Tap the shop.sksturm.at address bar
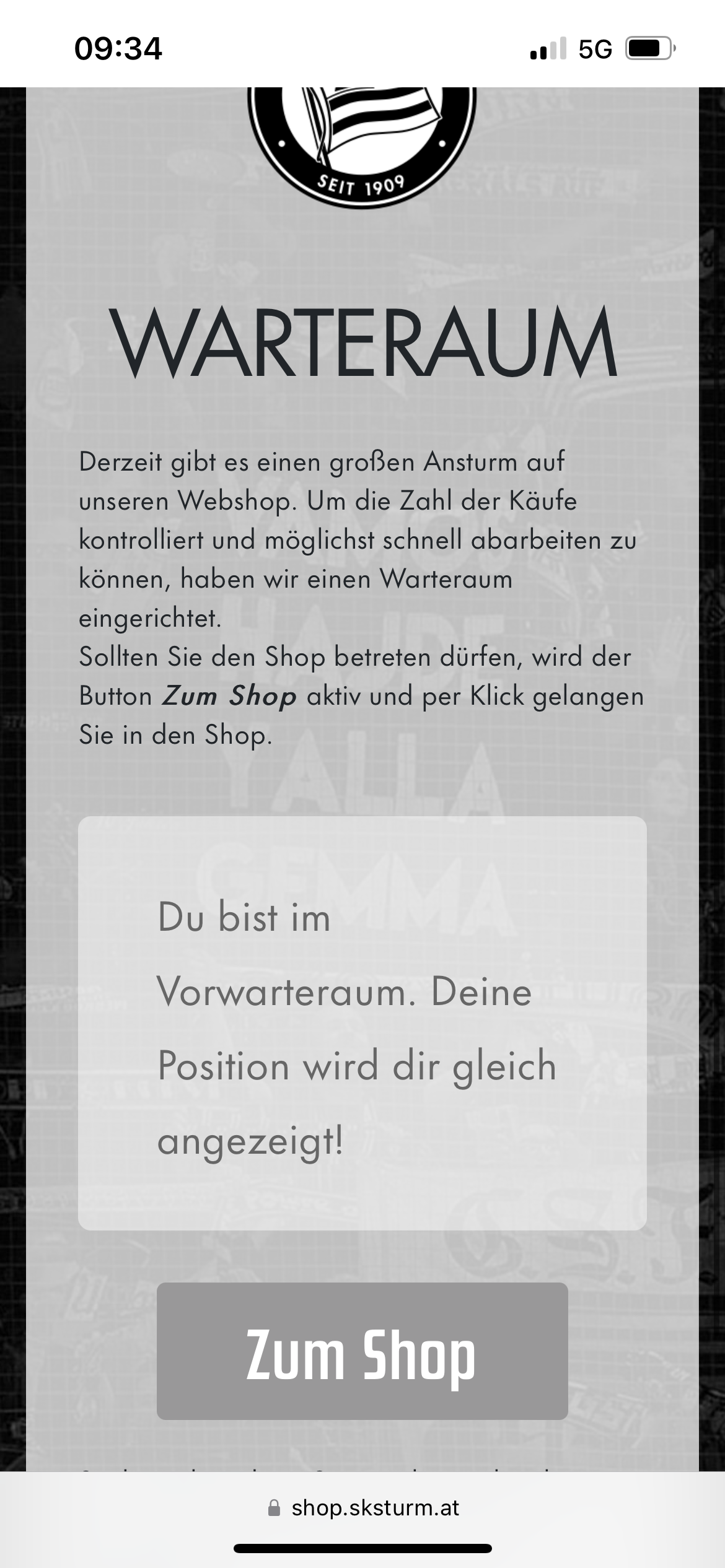This screenshot has height=1568, width=725. [363, 1508]
